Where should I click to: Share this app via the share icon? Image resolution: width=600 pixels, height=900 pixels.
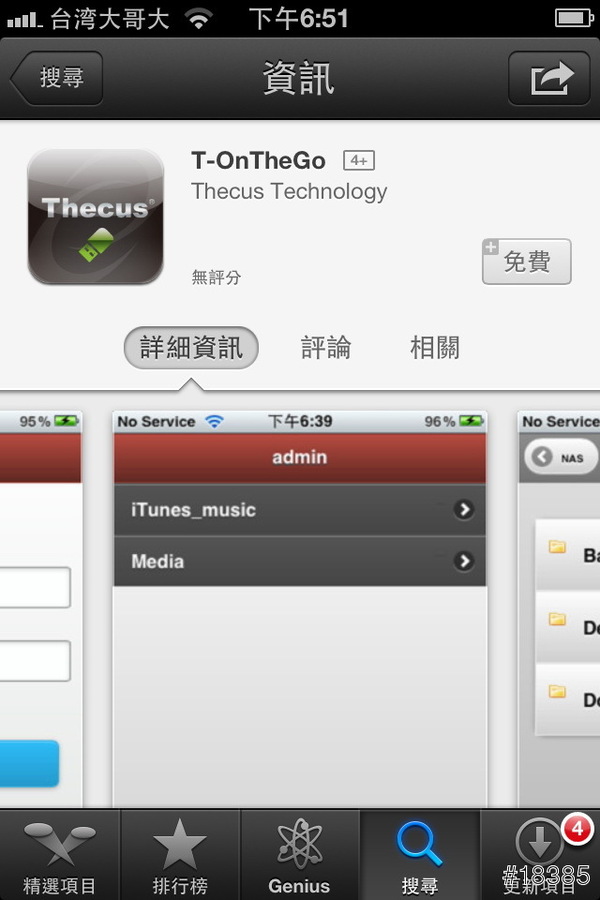[x=549, y=79]
